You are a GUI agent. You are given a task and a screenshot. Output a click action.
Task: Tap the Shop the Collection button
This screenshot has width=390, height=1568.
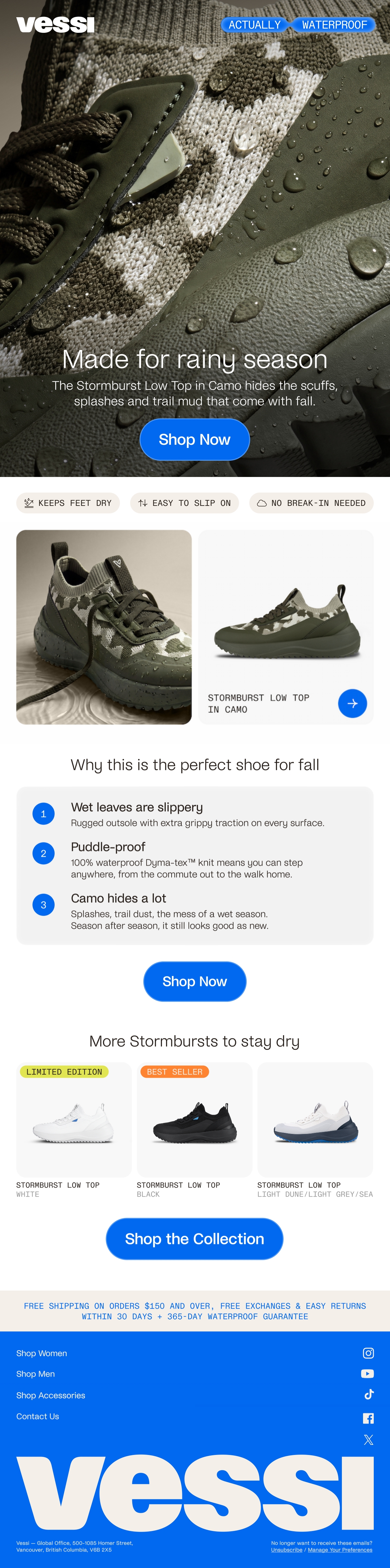[x=195, y=1239]
